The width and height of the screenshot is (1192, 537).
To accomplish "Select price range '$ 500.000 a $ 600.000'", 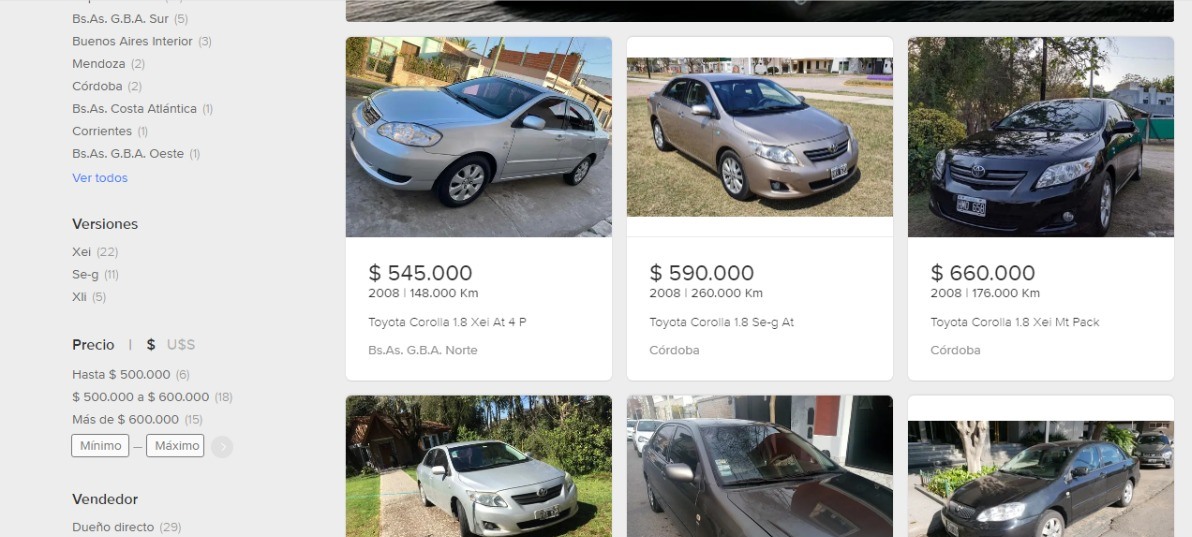I will tap(141, 397).
